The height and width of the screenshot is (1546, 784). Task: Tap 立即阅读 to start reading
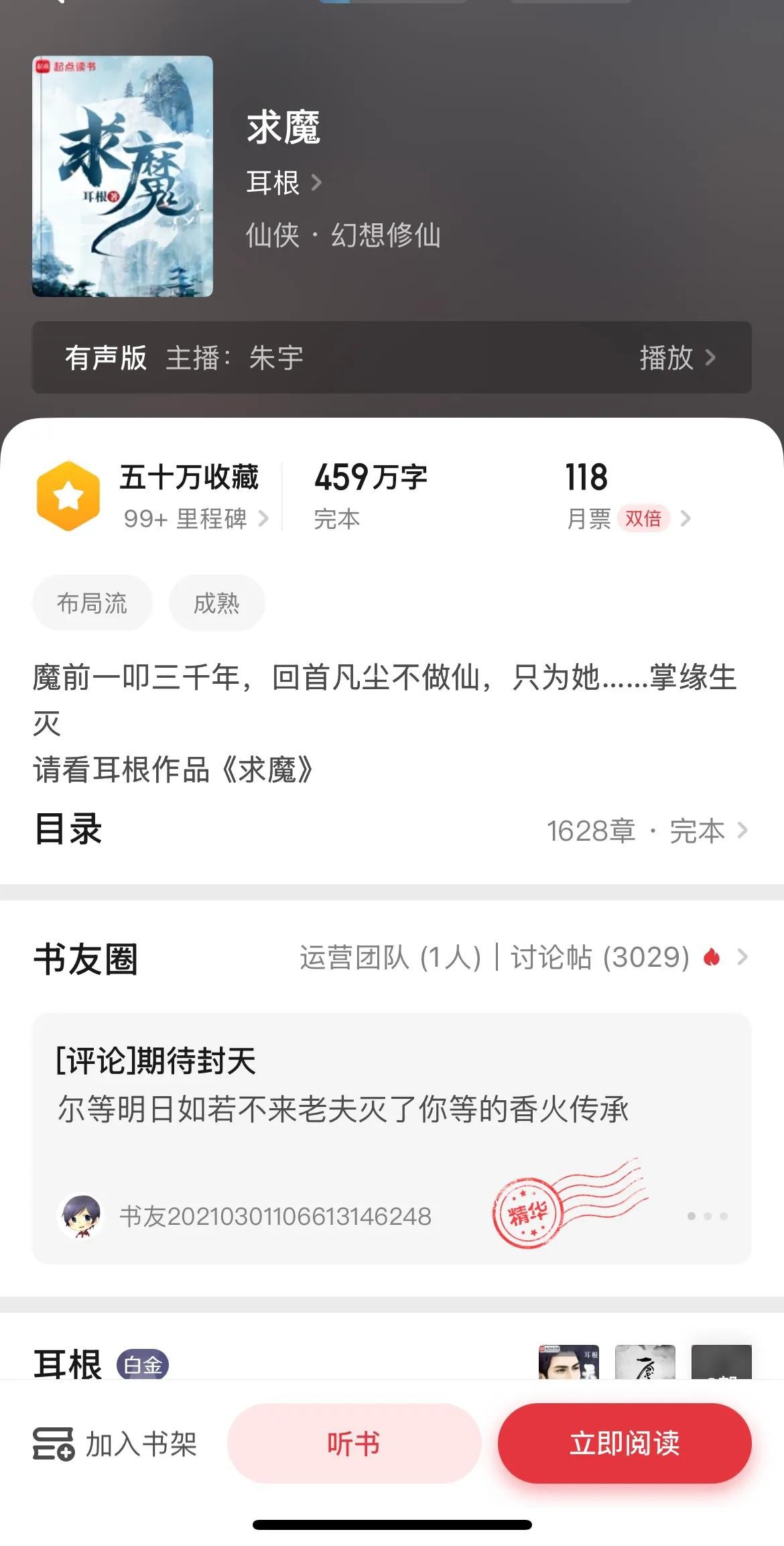coord(624,1443)
